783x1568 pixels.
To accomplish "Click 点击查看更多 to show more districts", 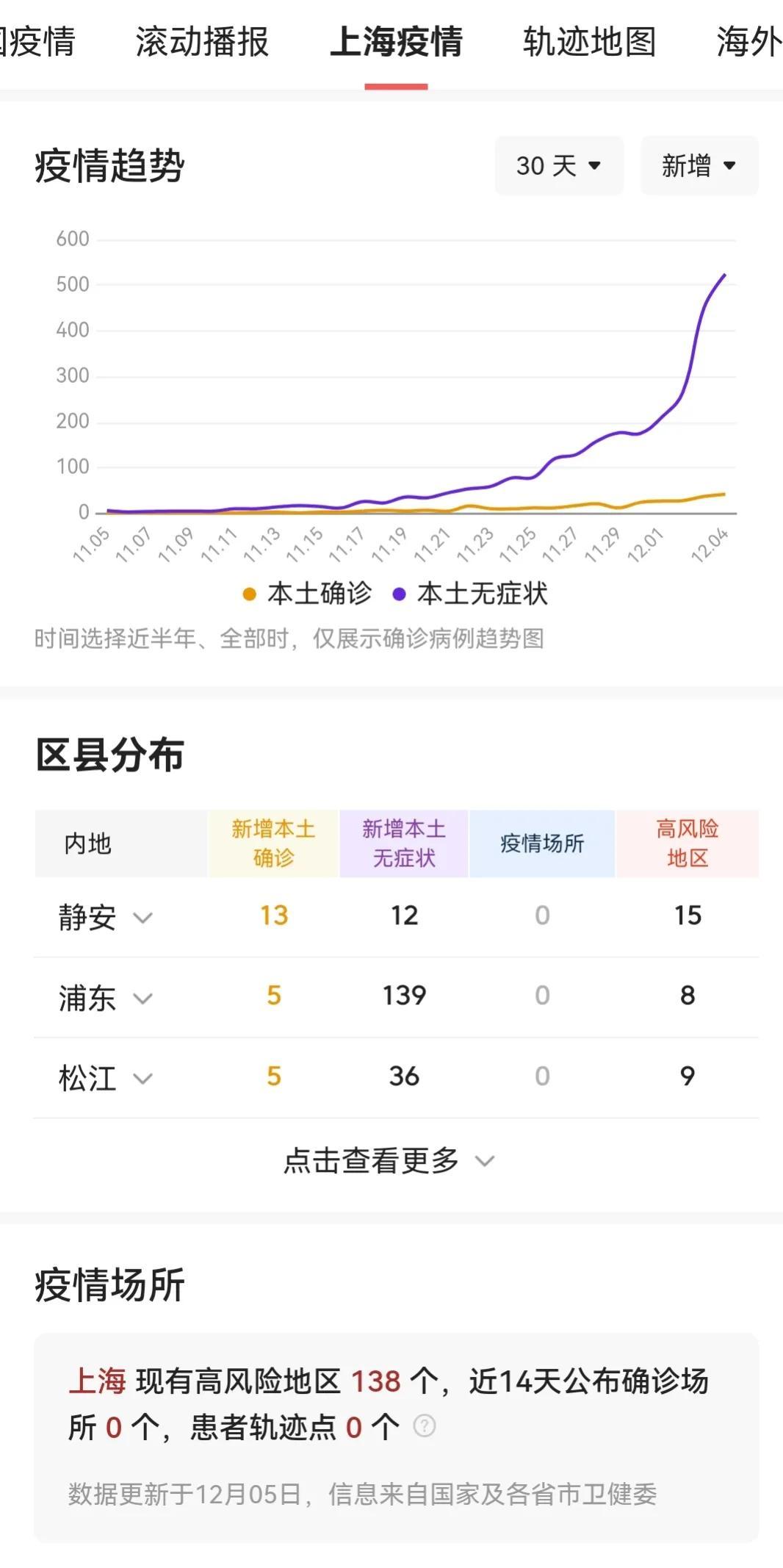I will click(390, 1159).
